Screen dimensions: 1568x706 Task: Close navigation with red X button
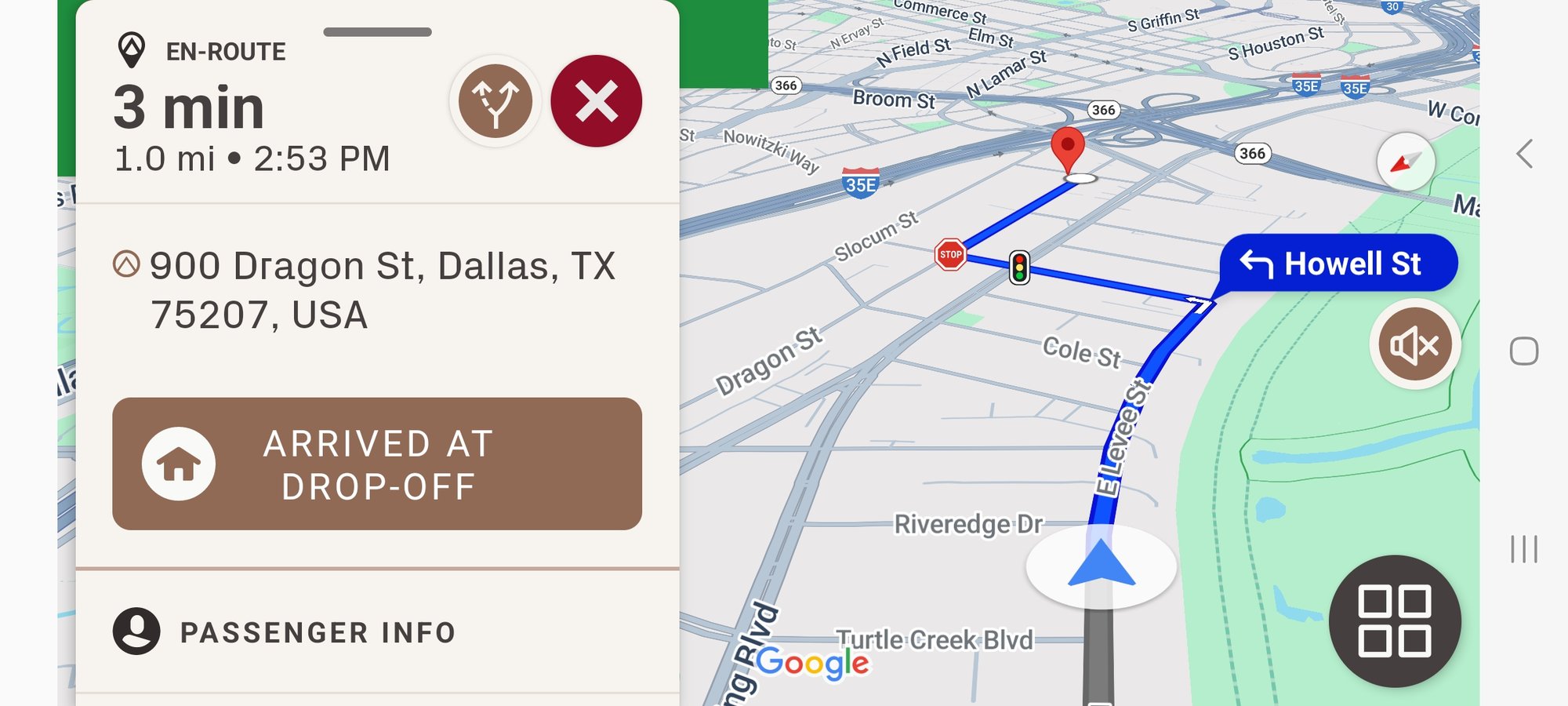click(x=596, y=101)
